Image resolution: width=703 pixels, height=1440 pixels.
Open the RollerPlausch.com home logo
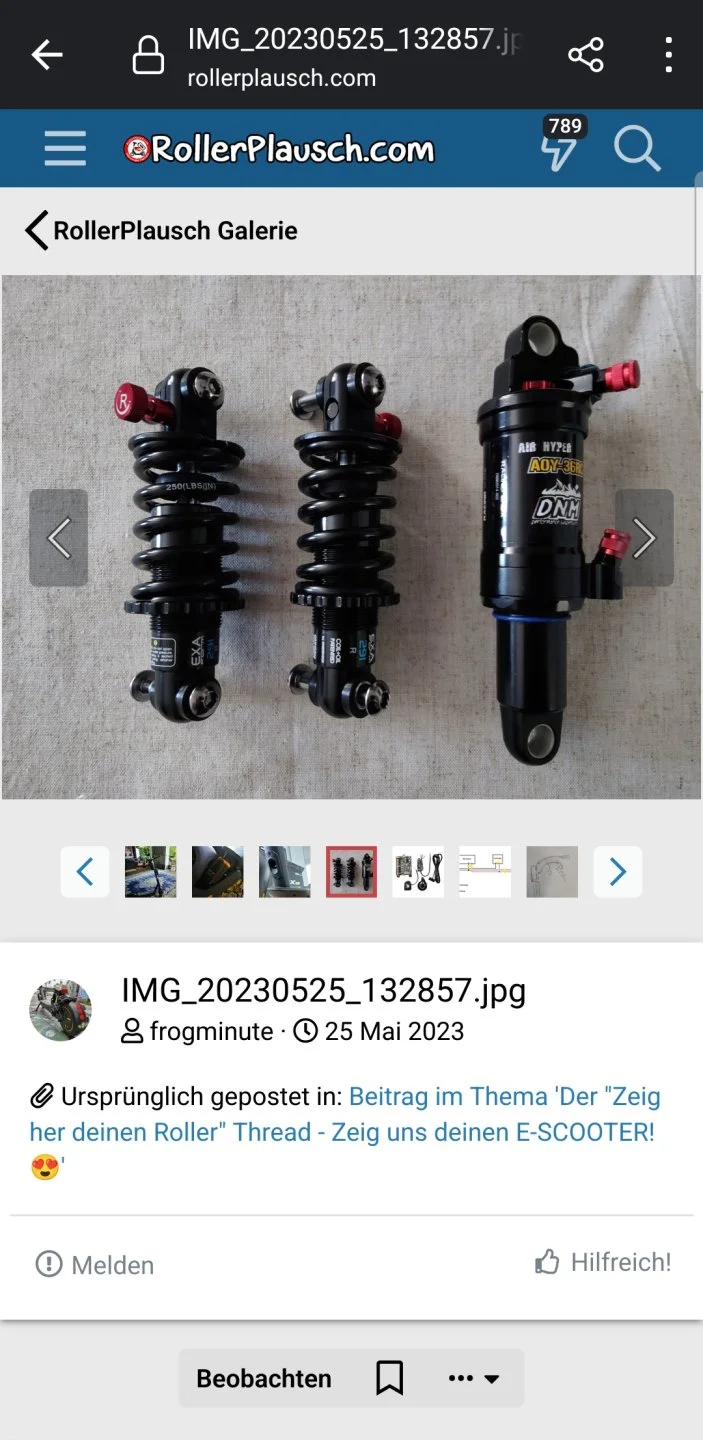(279, 150)
